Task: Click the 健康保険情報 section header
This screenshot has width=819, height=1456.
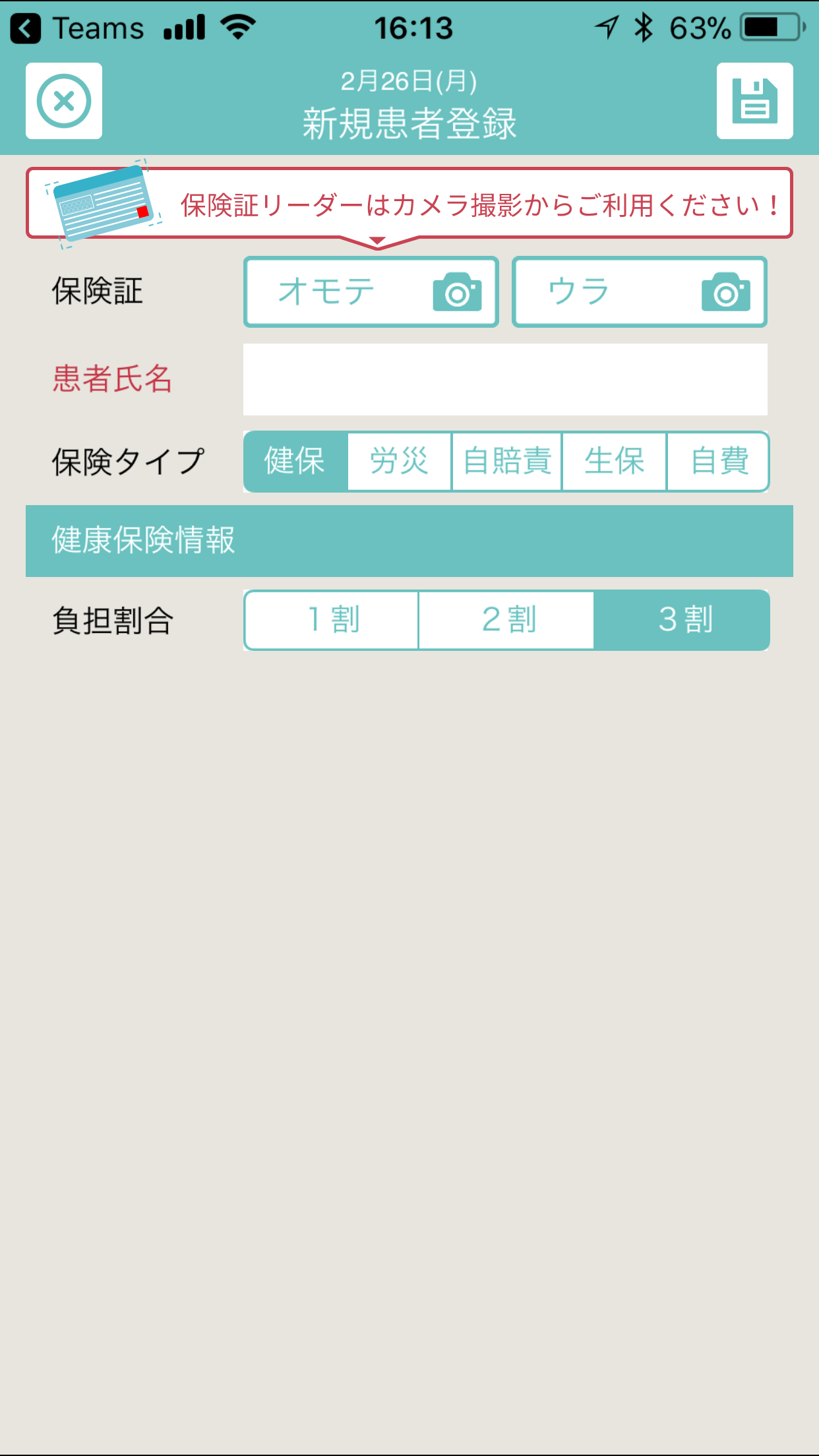Action: [x=409, y=539]
